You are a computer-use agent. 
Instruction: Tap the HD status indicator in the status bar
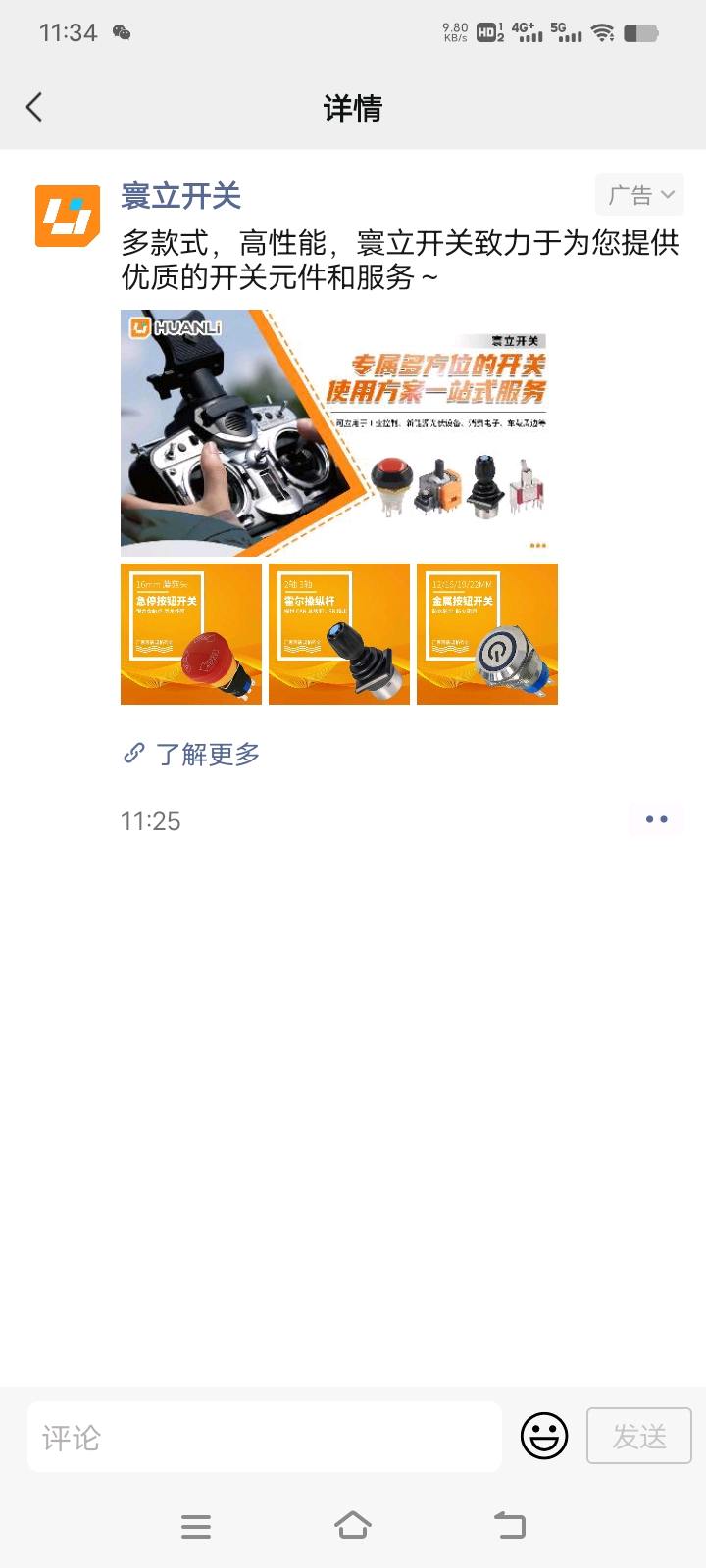(x=481, y=30)
